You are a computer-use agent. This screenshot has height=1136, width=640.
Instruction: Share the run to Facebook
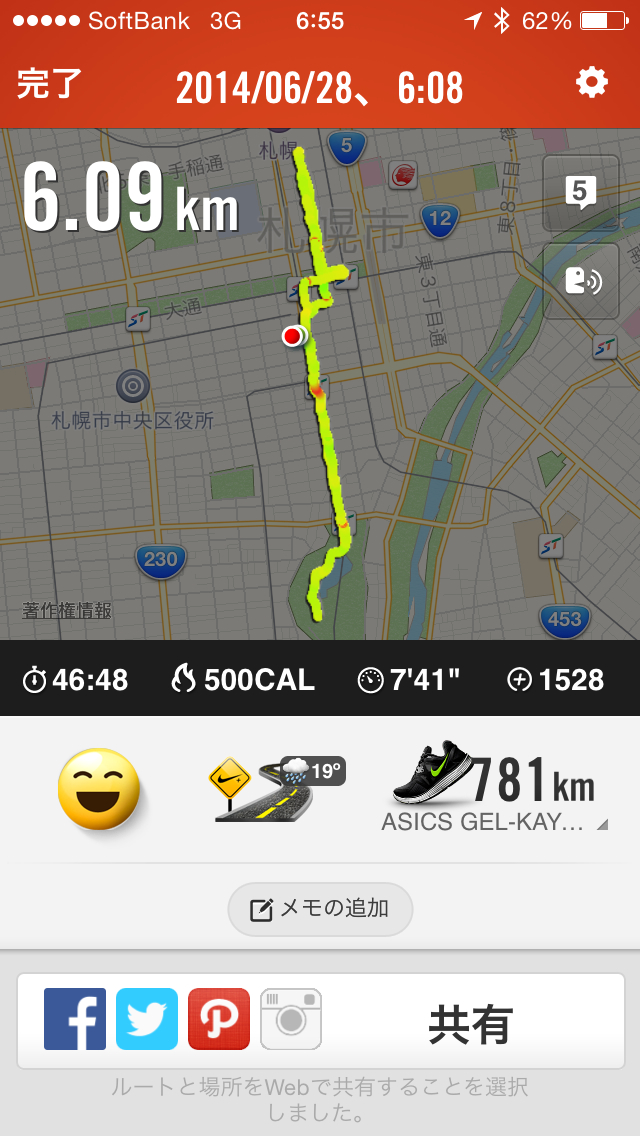click(x=75, y=1019)
